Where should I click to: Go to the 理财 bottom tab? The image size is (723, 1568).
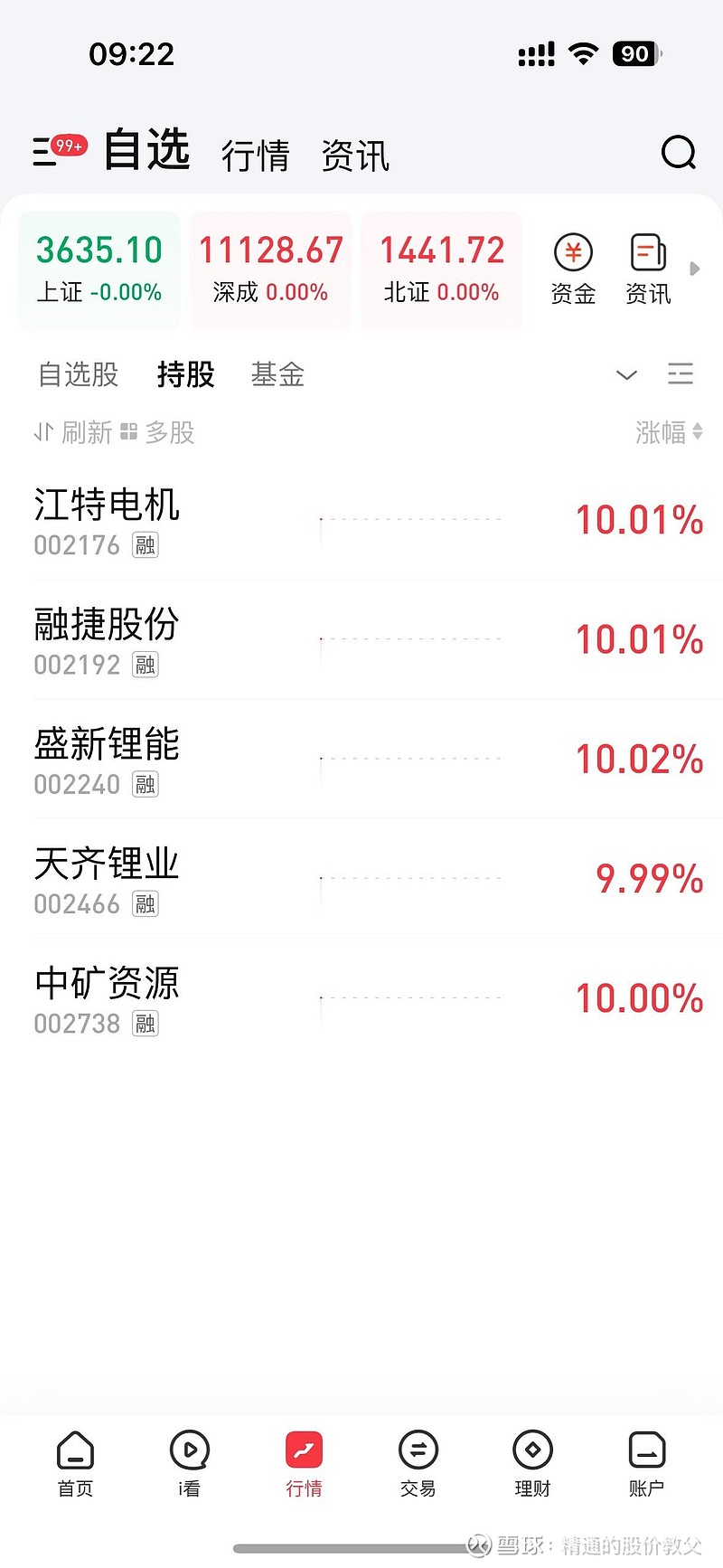(x=532, y=1464)
